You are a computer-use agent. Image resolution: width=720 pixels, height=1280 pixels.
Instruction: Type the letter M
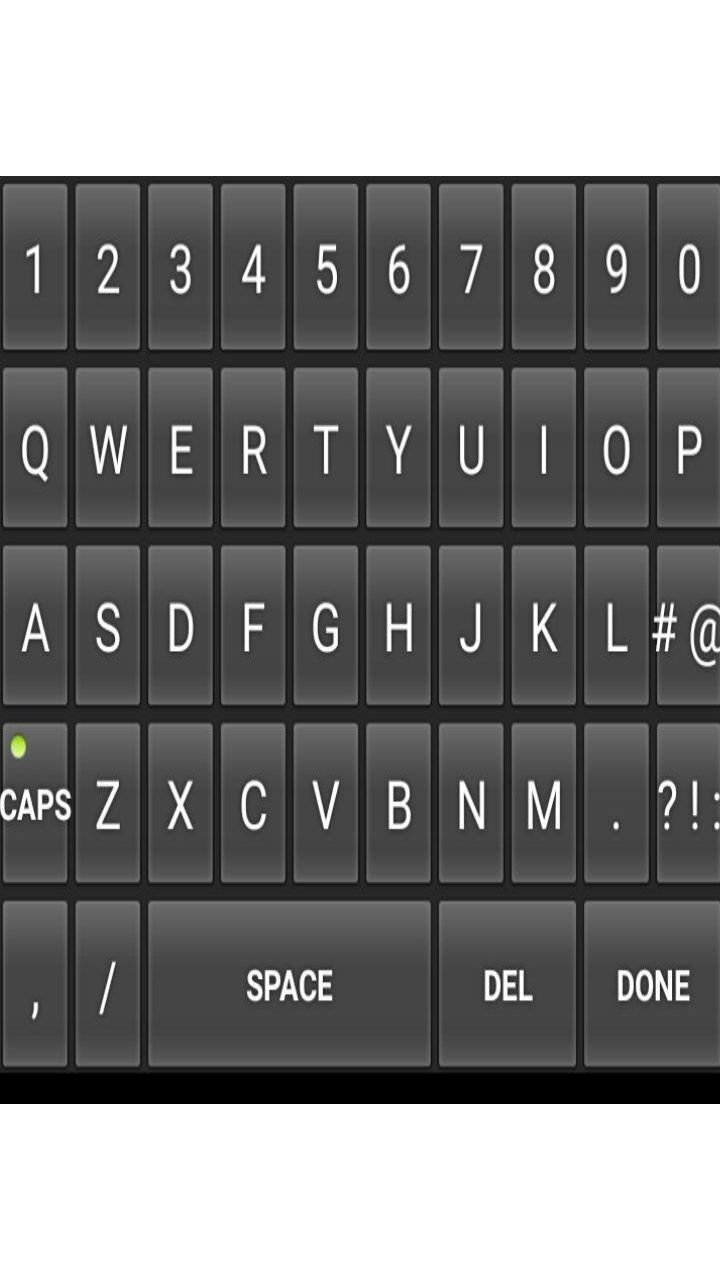[543, 803]
